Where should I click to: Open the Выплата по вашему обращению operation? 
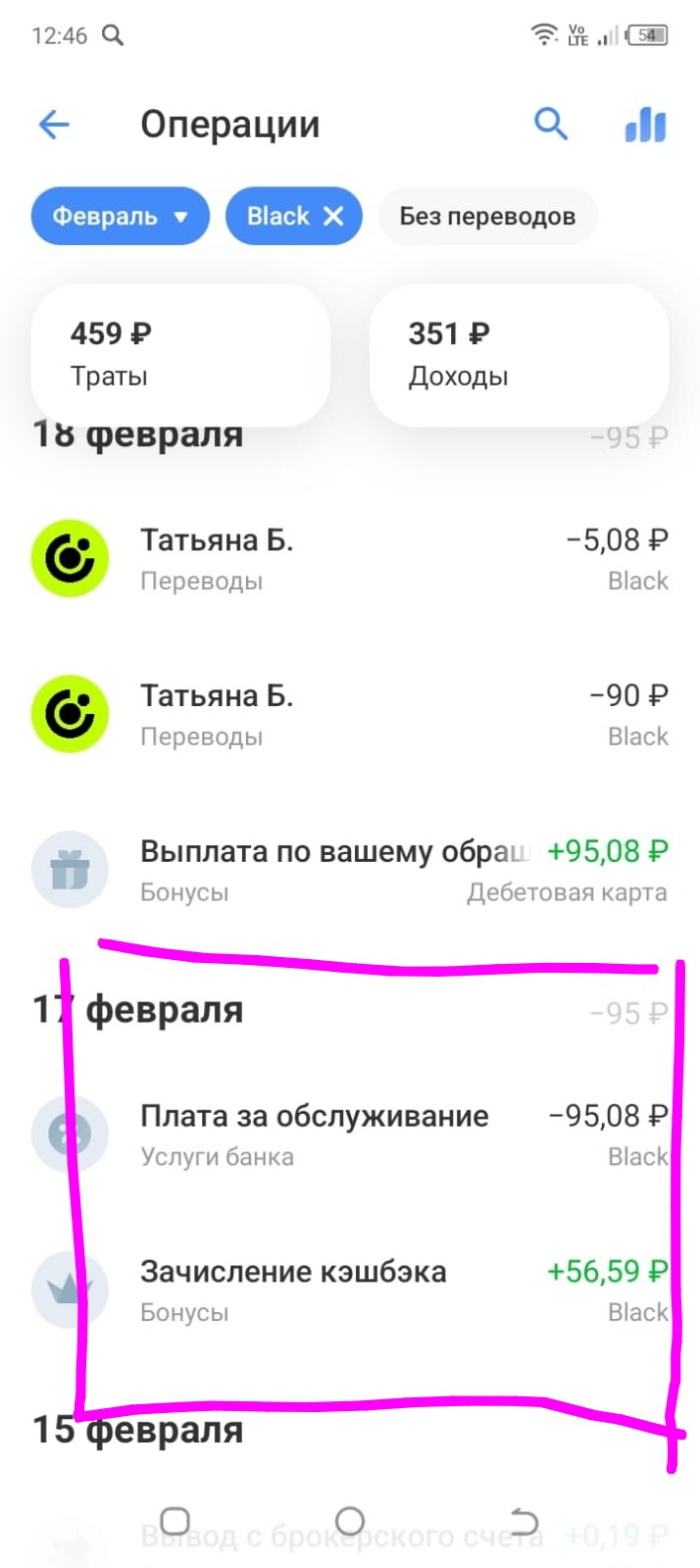[x=349, y=870]
